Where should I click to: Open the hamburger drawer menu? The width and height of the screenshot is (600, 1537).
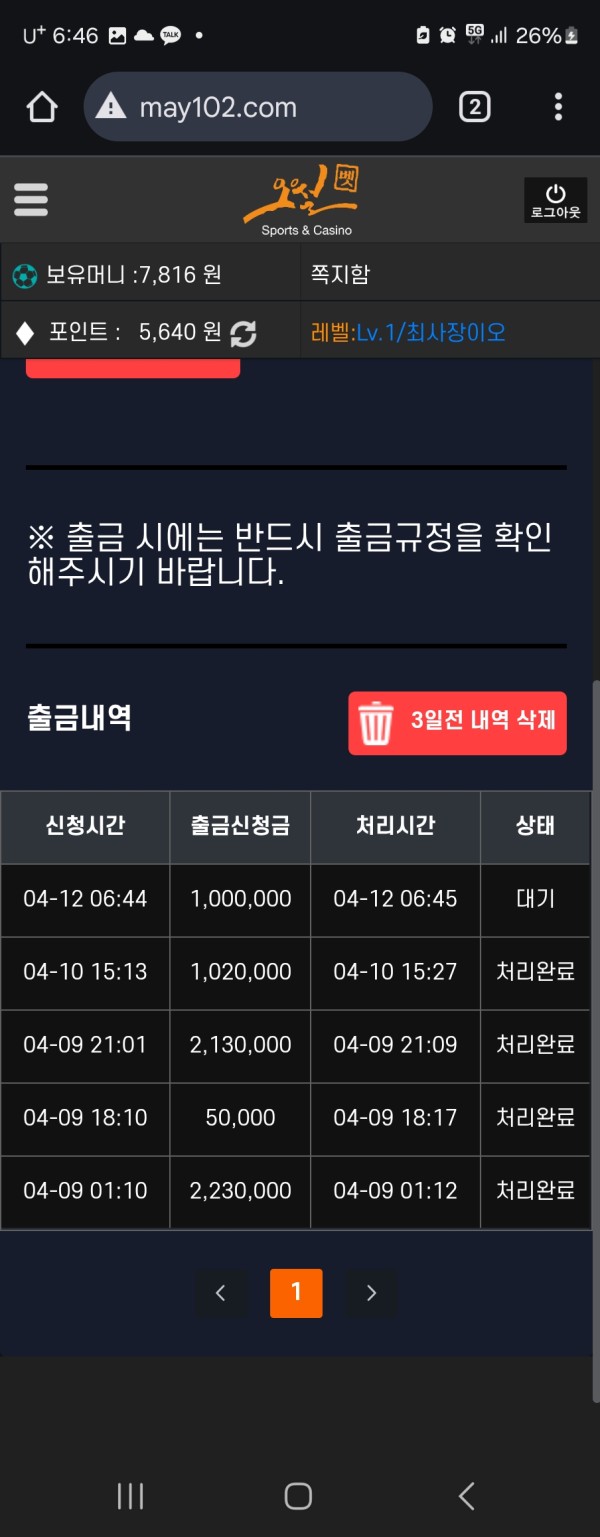click(x=31, y=200)
